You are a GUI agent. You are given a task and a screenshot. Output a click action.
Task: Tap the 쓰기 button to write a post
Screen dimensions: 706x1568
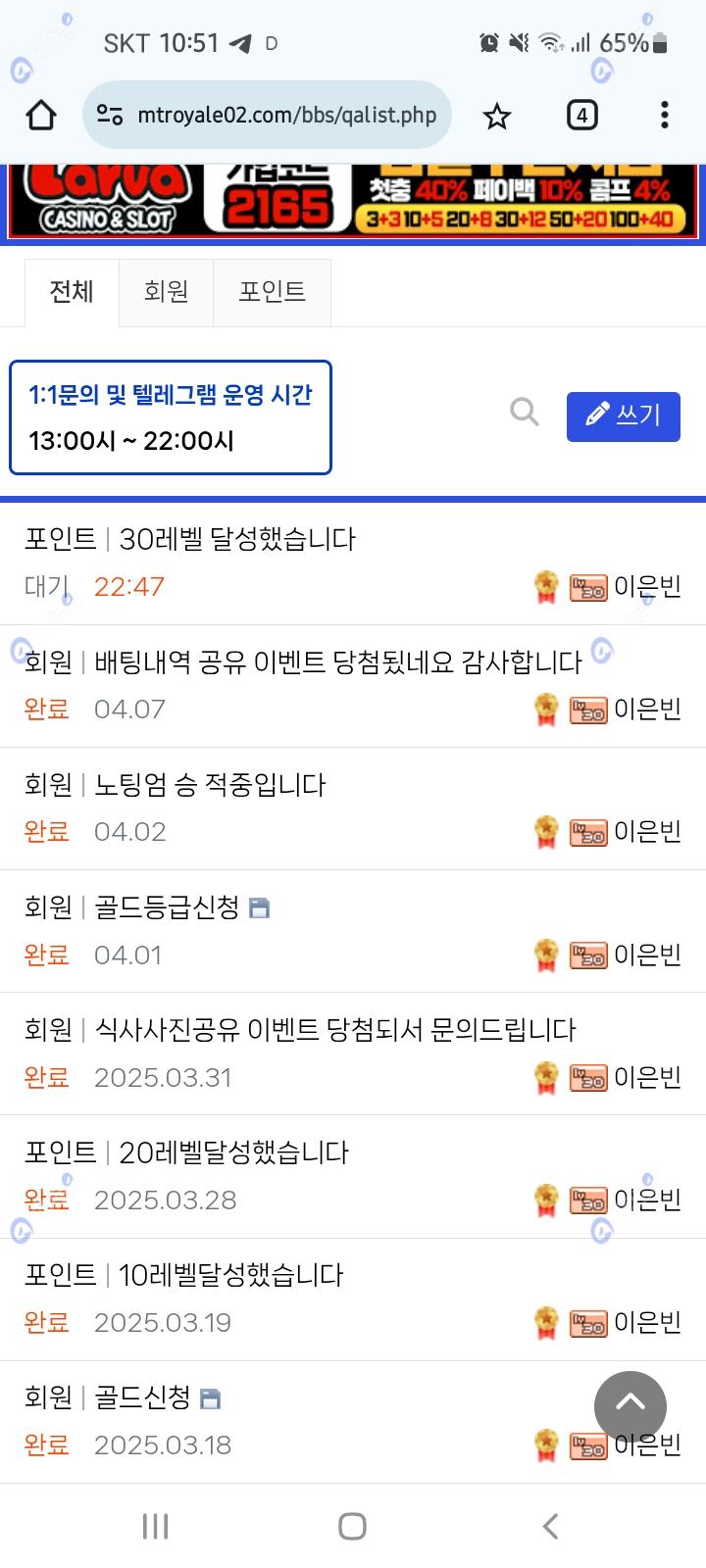click(623, 416)
